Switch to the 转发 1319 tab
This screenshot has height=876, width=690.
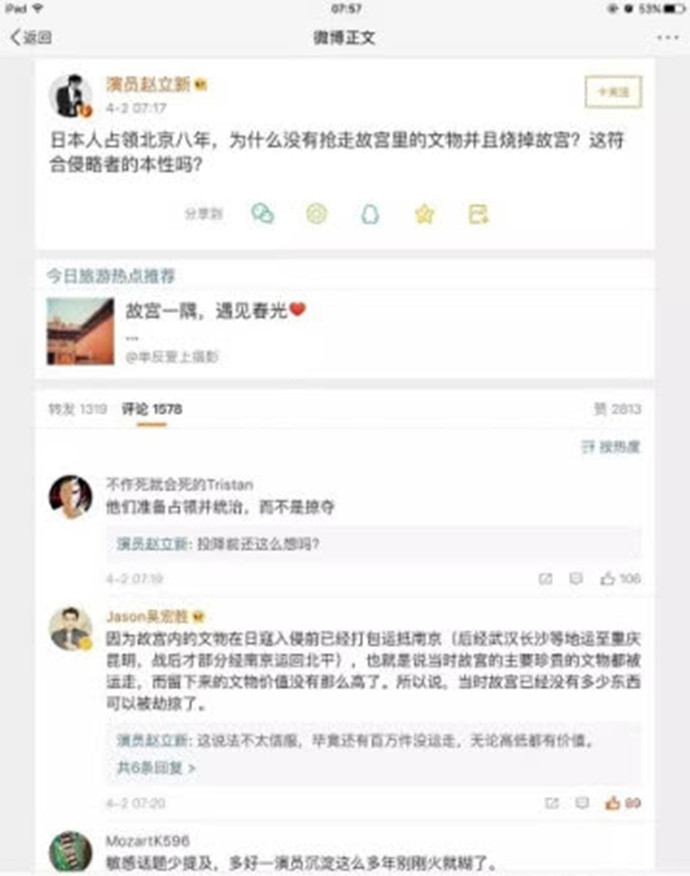point(77,409)
